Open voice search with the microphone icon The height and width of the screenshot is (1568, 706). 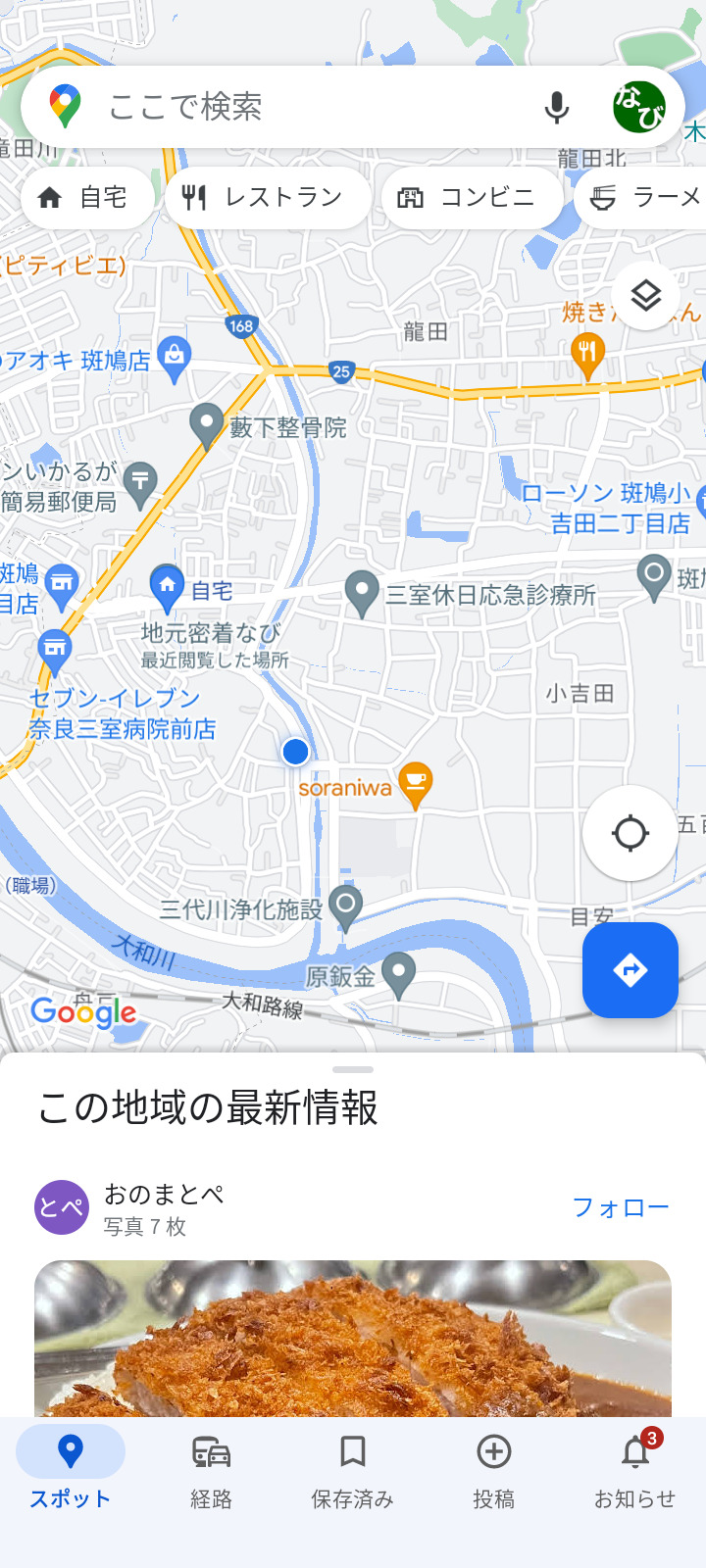point(556,108)
